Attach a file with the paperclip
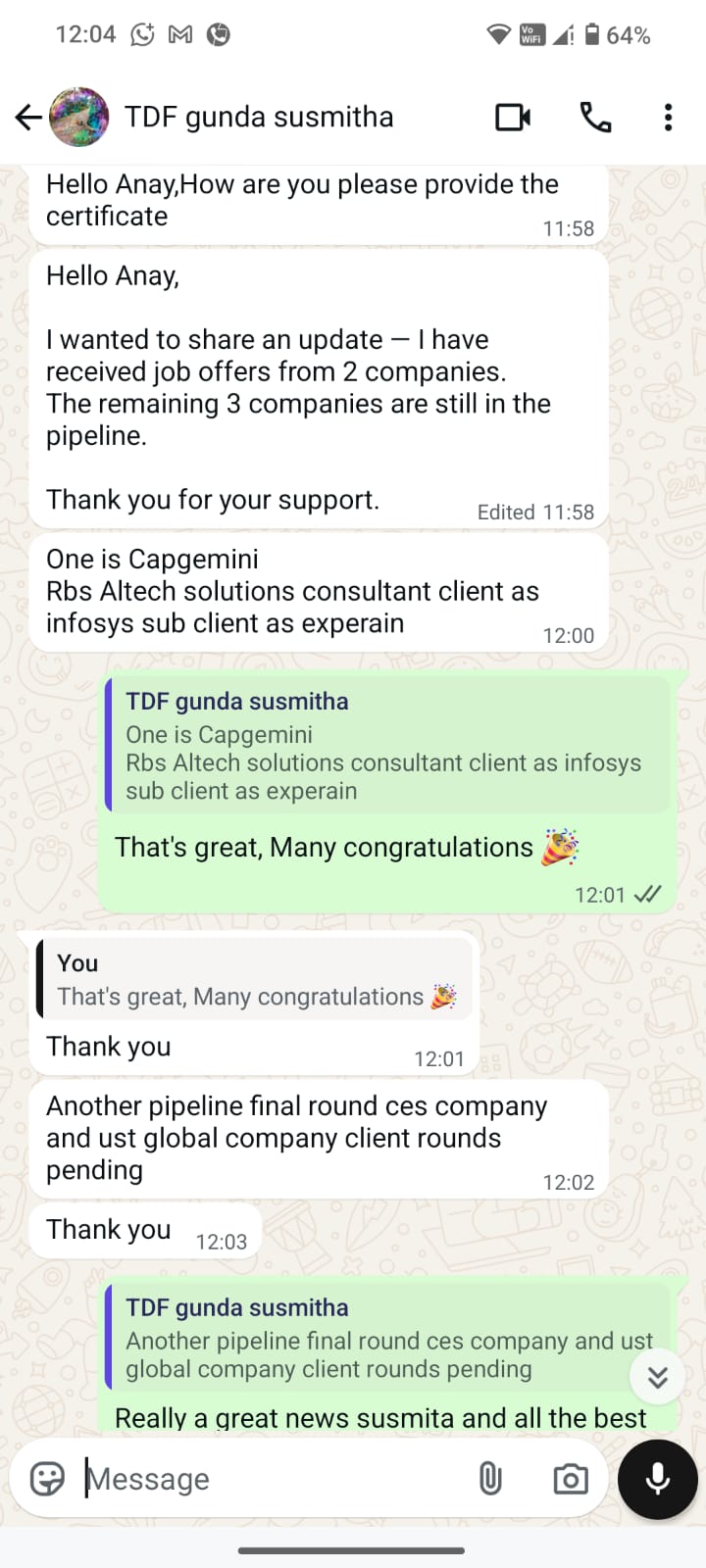Screen dimensions: 706x1568 (490, 1479)
